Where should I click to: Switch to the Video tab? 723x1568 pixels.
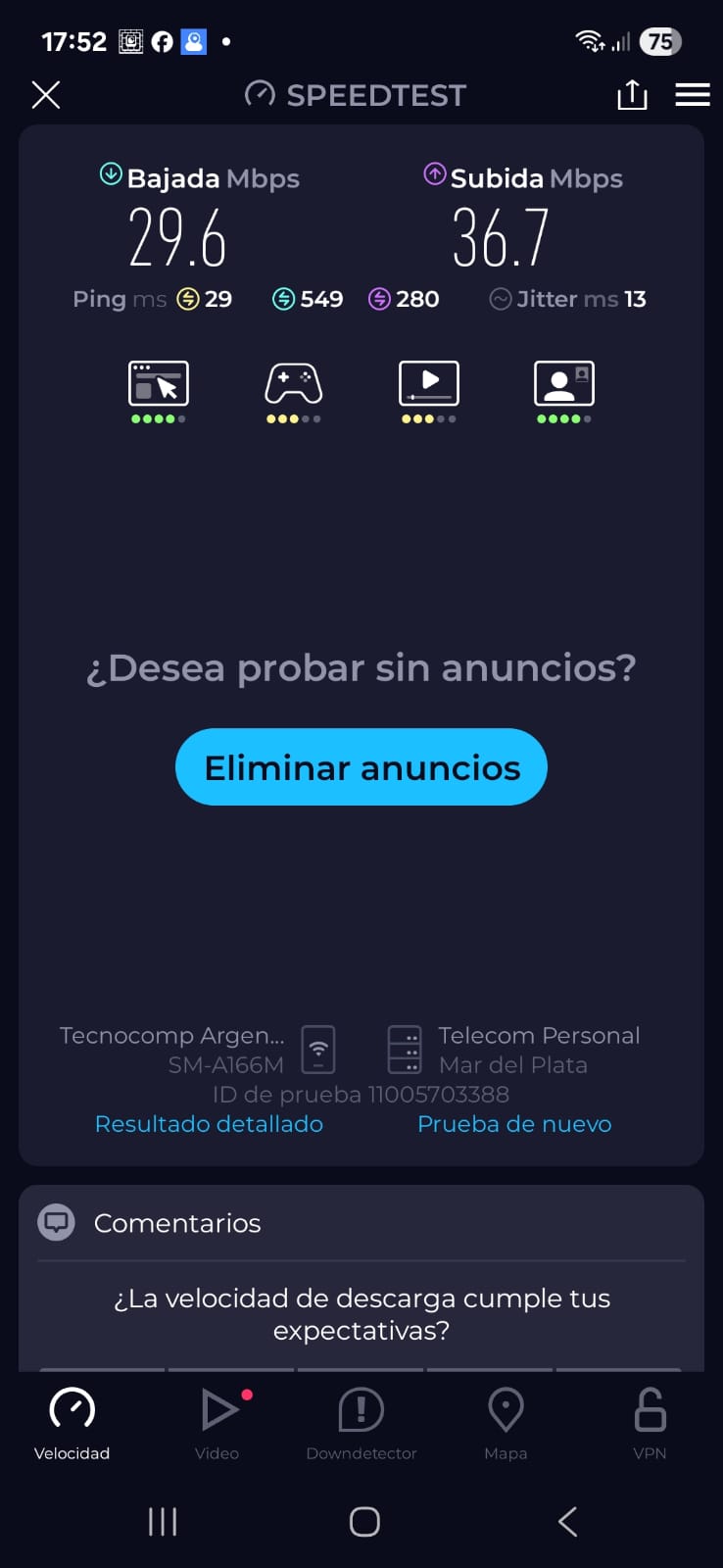[x=217, y=1423]
